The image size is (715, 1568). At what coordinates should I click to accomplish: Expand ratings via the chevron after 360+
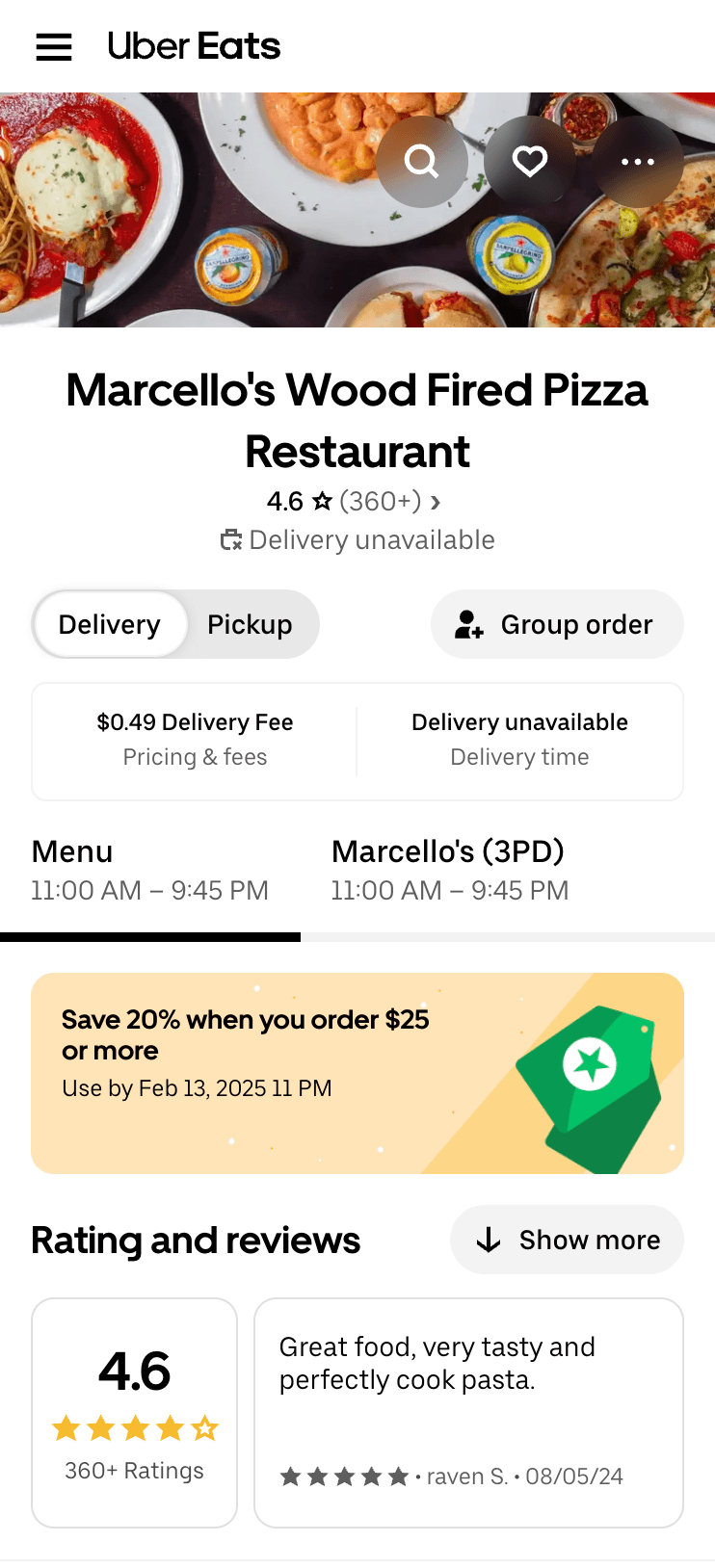point(435,501)
